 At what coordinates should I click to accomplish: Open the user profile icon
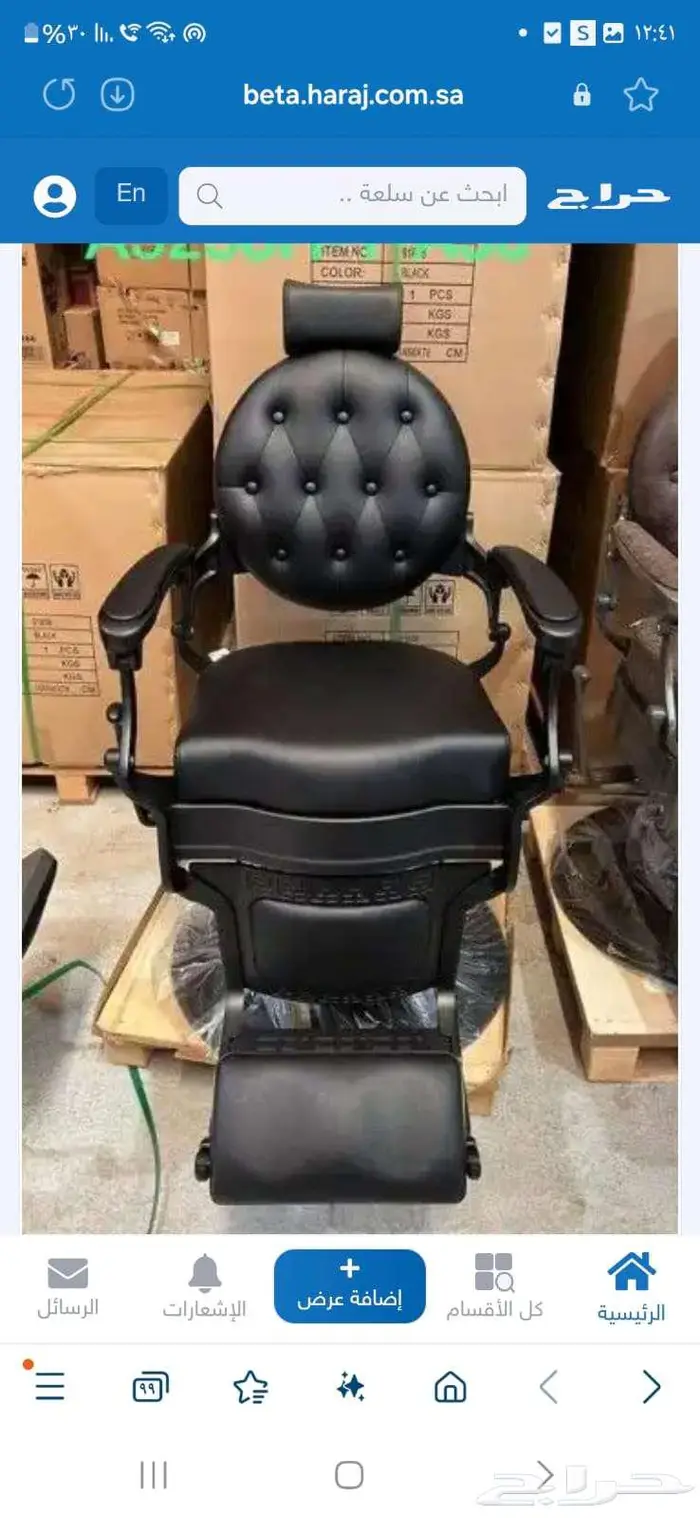coord(55,195)
